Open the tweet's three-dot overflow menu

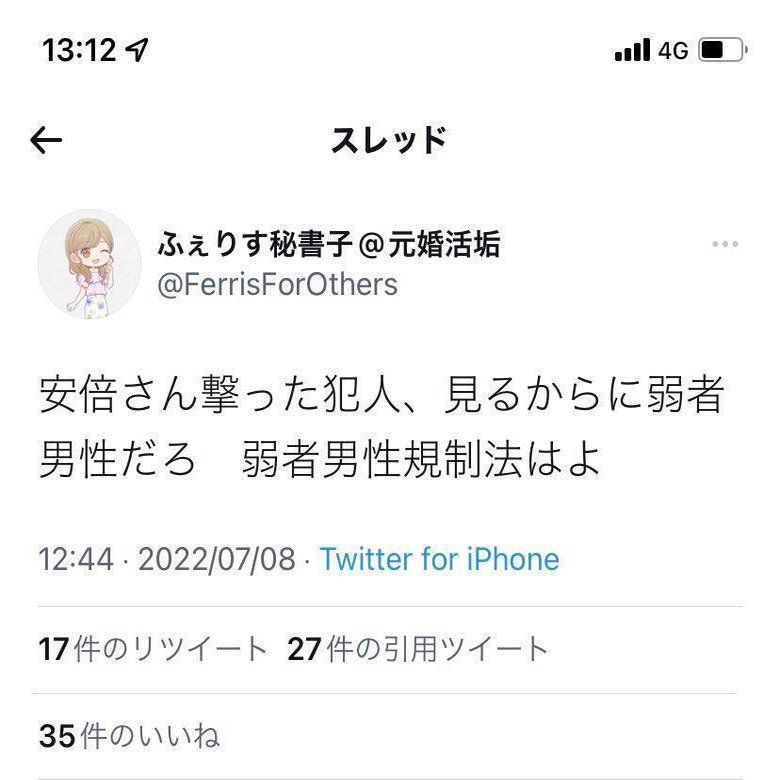[725, 245]
